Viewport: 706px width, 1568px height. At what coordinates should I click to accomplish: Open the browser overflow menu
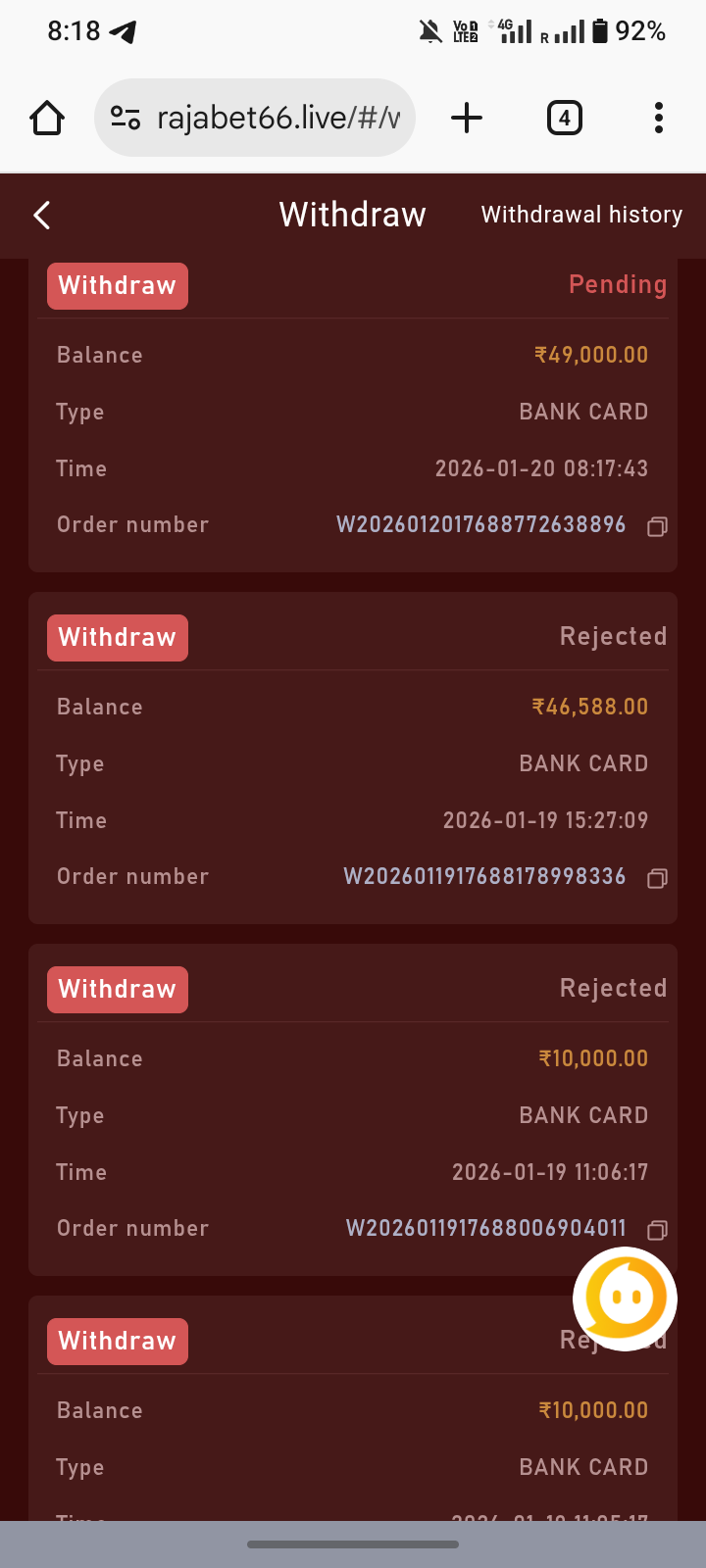tap(659, 119)
